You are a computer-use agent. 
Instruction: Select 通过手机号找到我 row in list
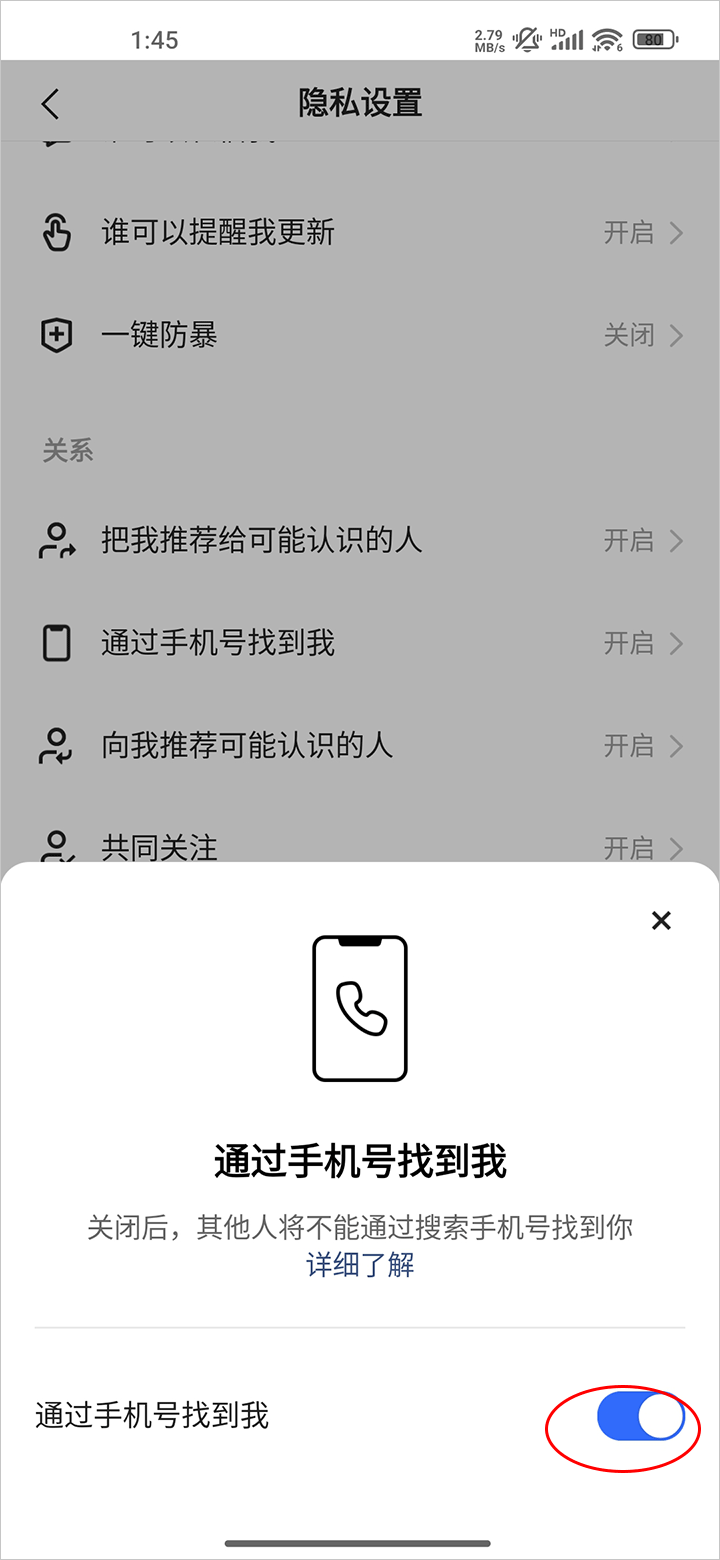pos(360,643)
